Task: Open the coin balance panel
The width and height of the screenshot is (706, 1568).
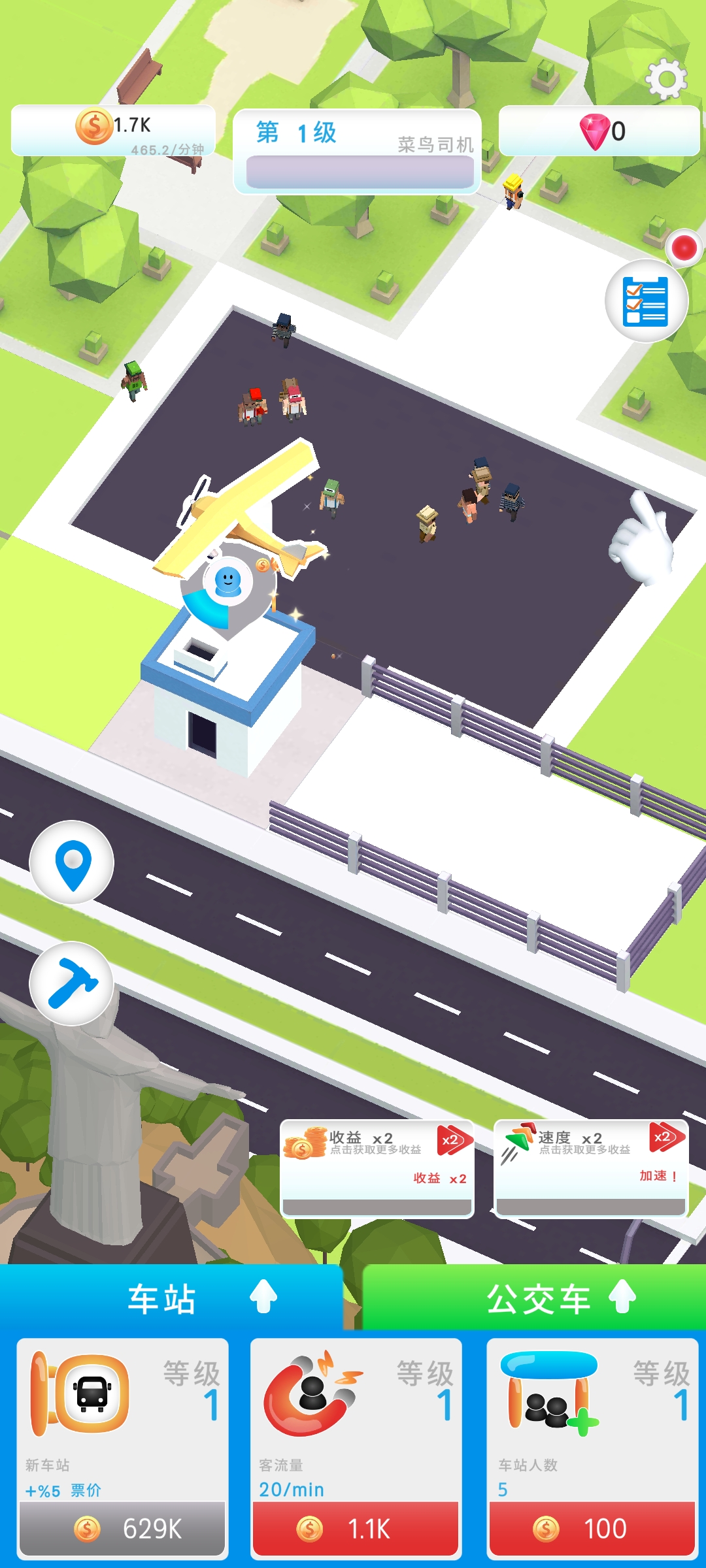Action: (x=113, y=130)
